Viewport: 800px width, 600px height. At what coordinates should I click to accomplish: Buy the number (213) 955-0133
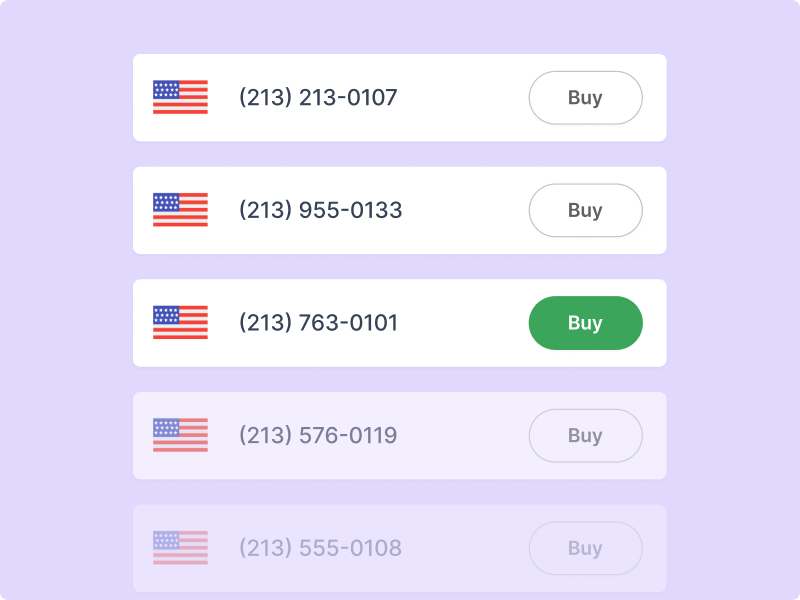pyautogui.click(x=585, y=210)
